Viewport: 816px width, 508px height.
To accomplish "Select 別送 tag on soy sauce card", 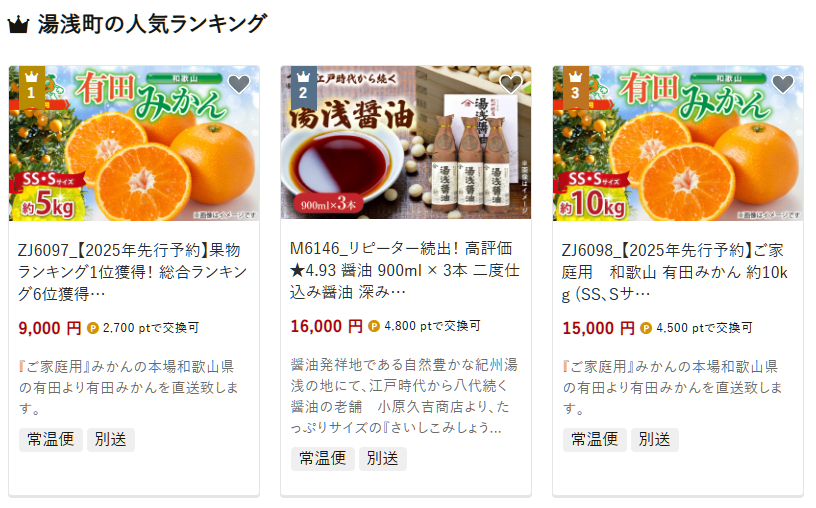I will [382, 458].
